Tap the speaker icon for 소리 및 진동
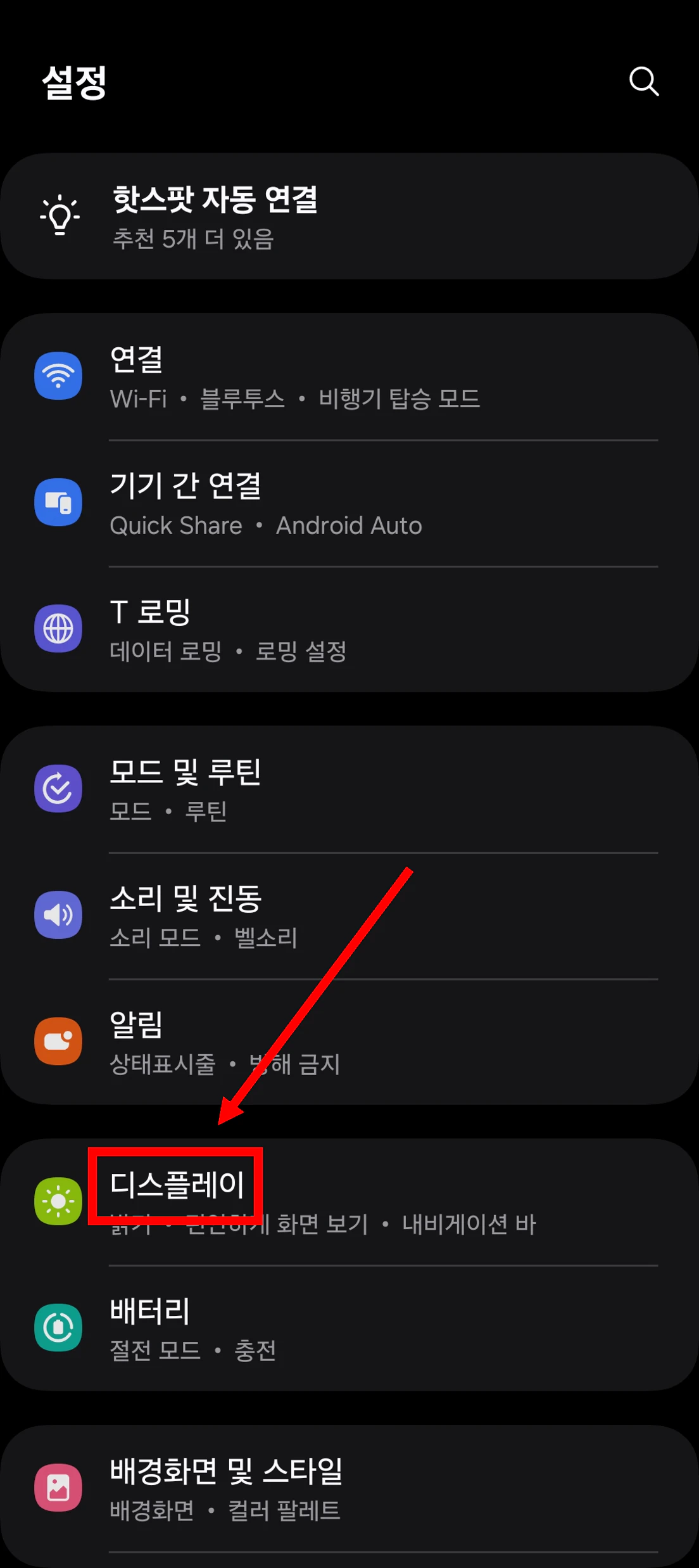The height and width of the screenshot is (1568, 699). point(58,914)
